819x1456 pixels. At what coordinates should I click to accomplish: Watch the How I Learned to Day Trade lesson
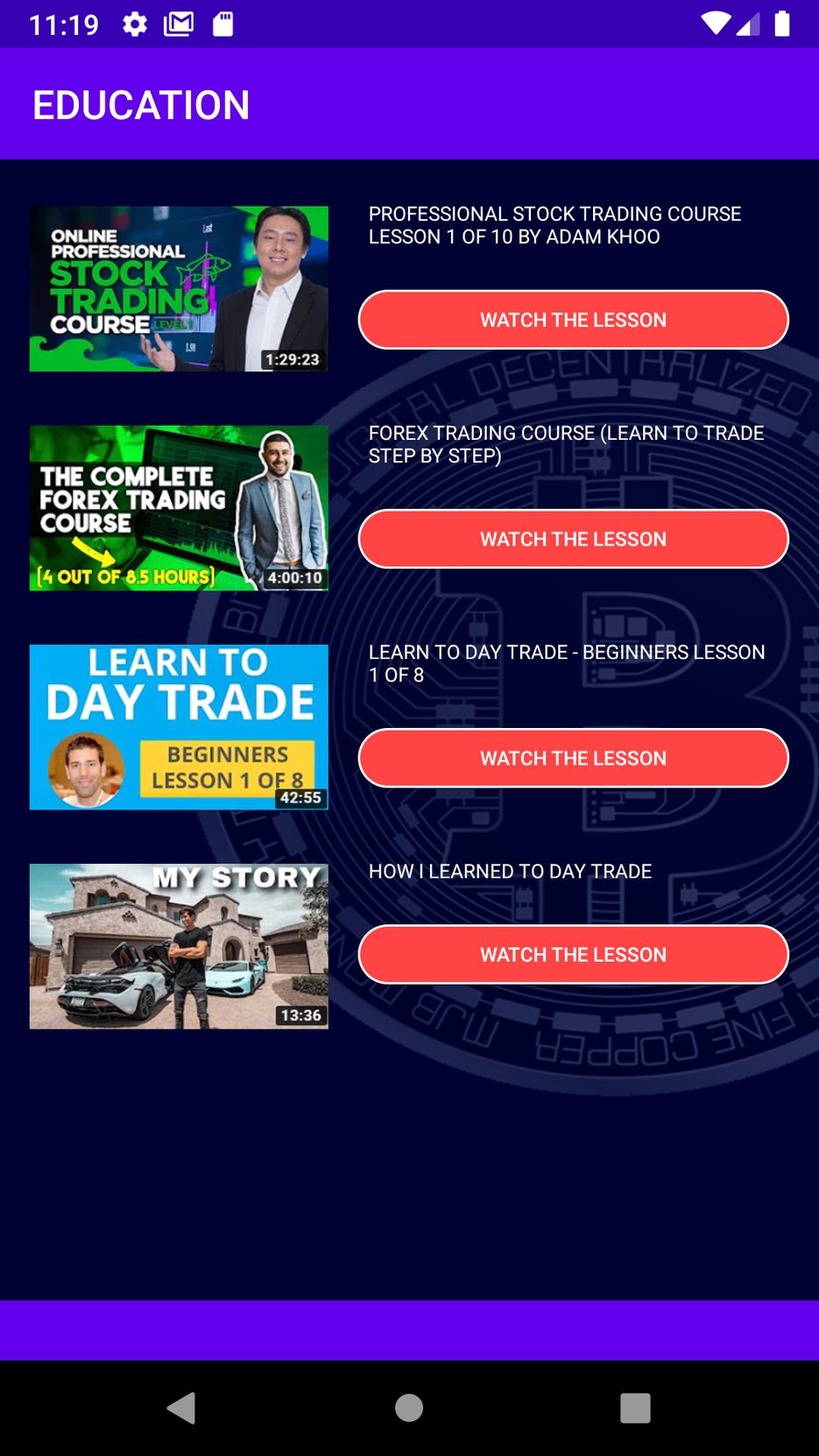pos(573,954)
